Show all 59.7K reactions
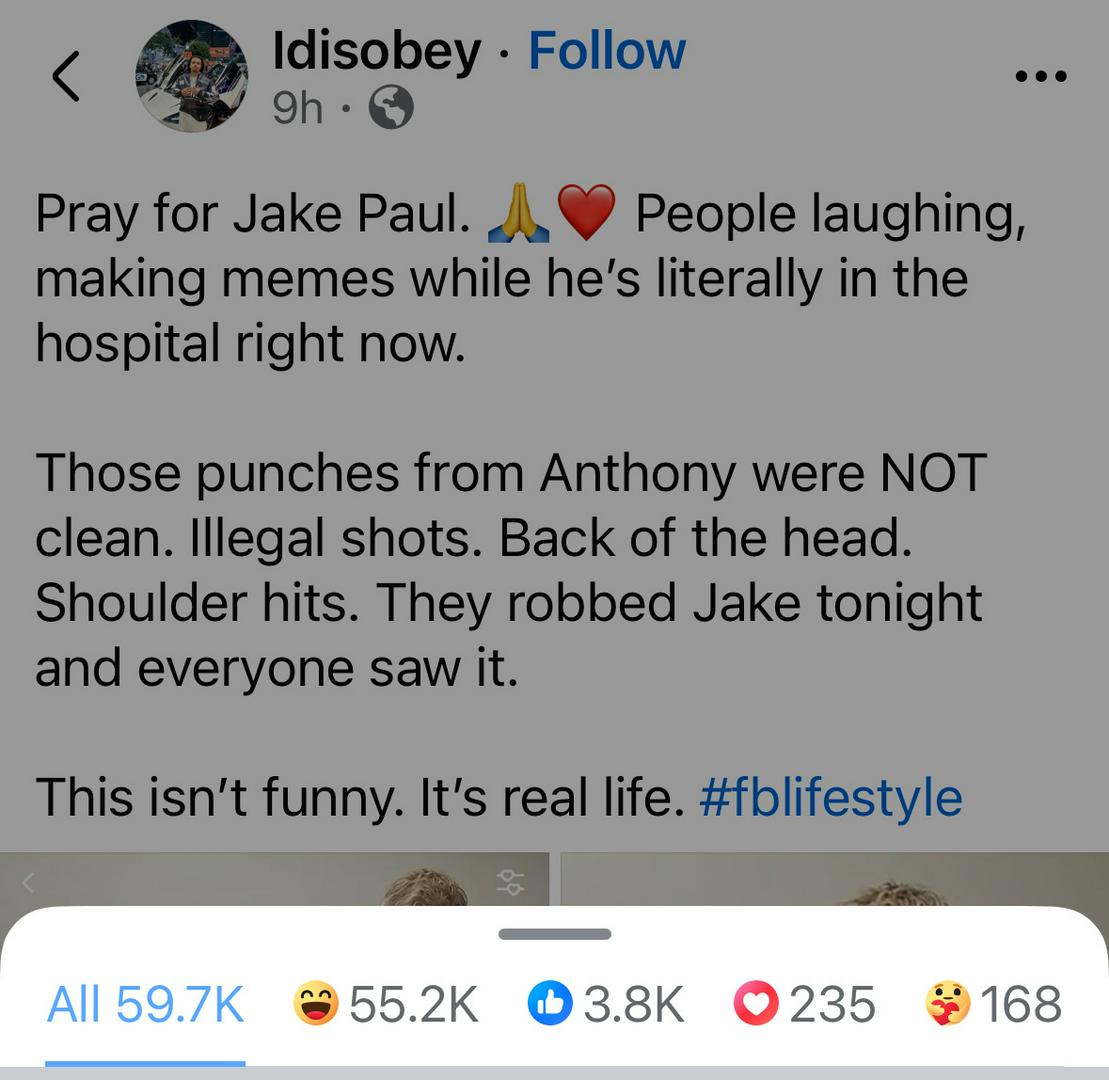1109x1080 pixels. coord(145,1004)
